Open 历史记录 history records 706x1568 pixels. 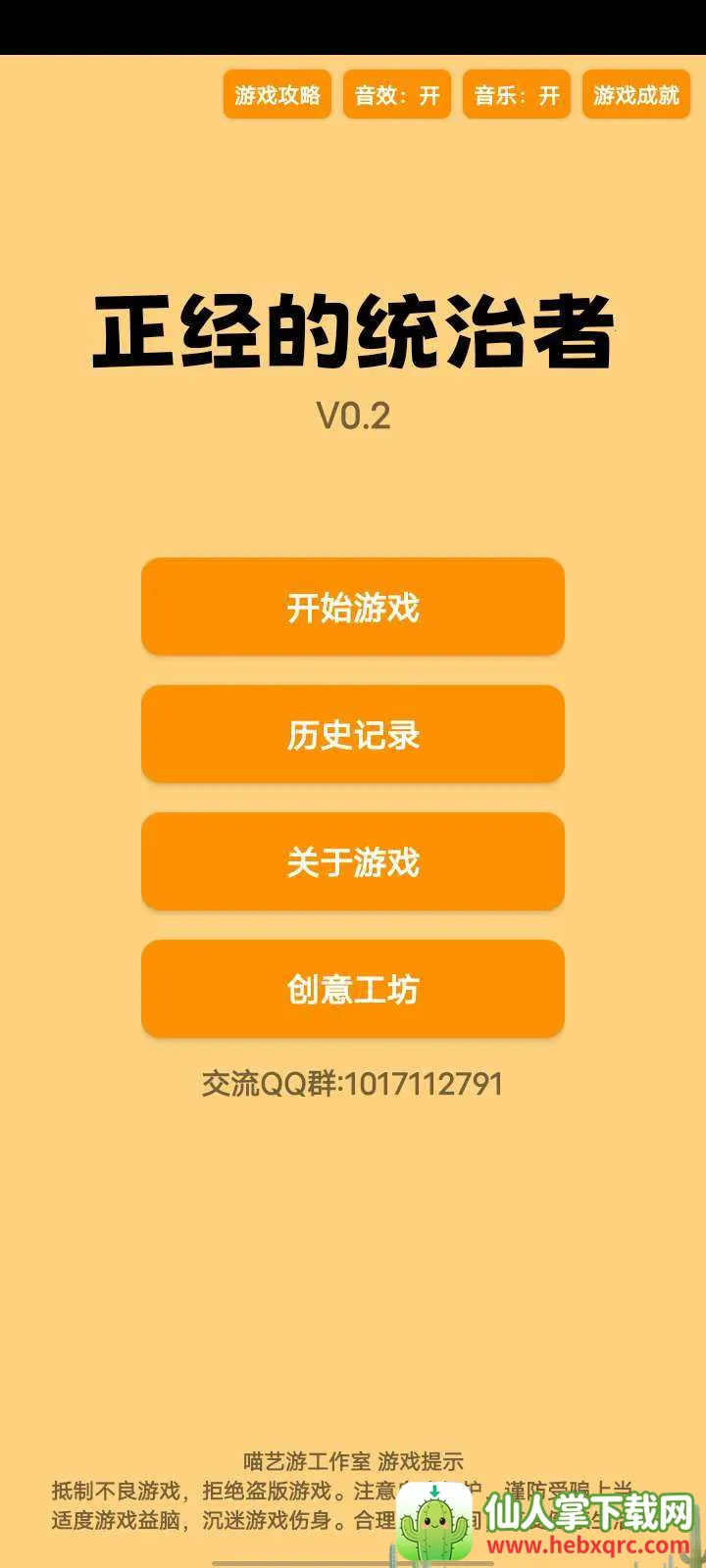coord(353,734)
